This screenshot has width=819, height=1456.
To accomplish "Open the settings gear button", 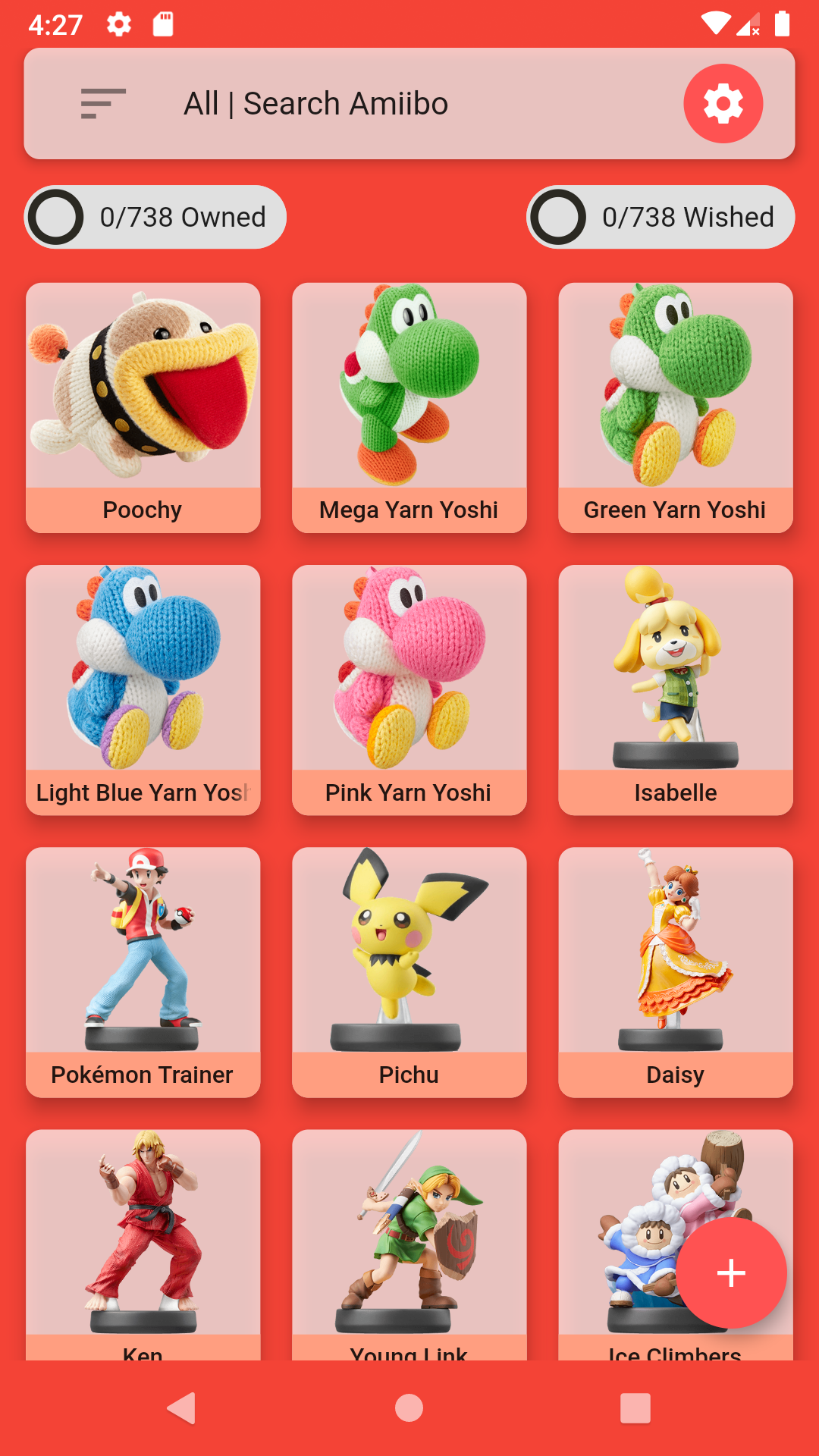I will click(x=723, y=104).
